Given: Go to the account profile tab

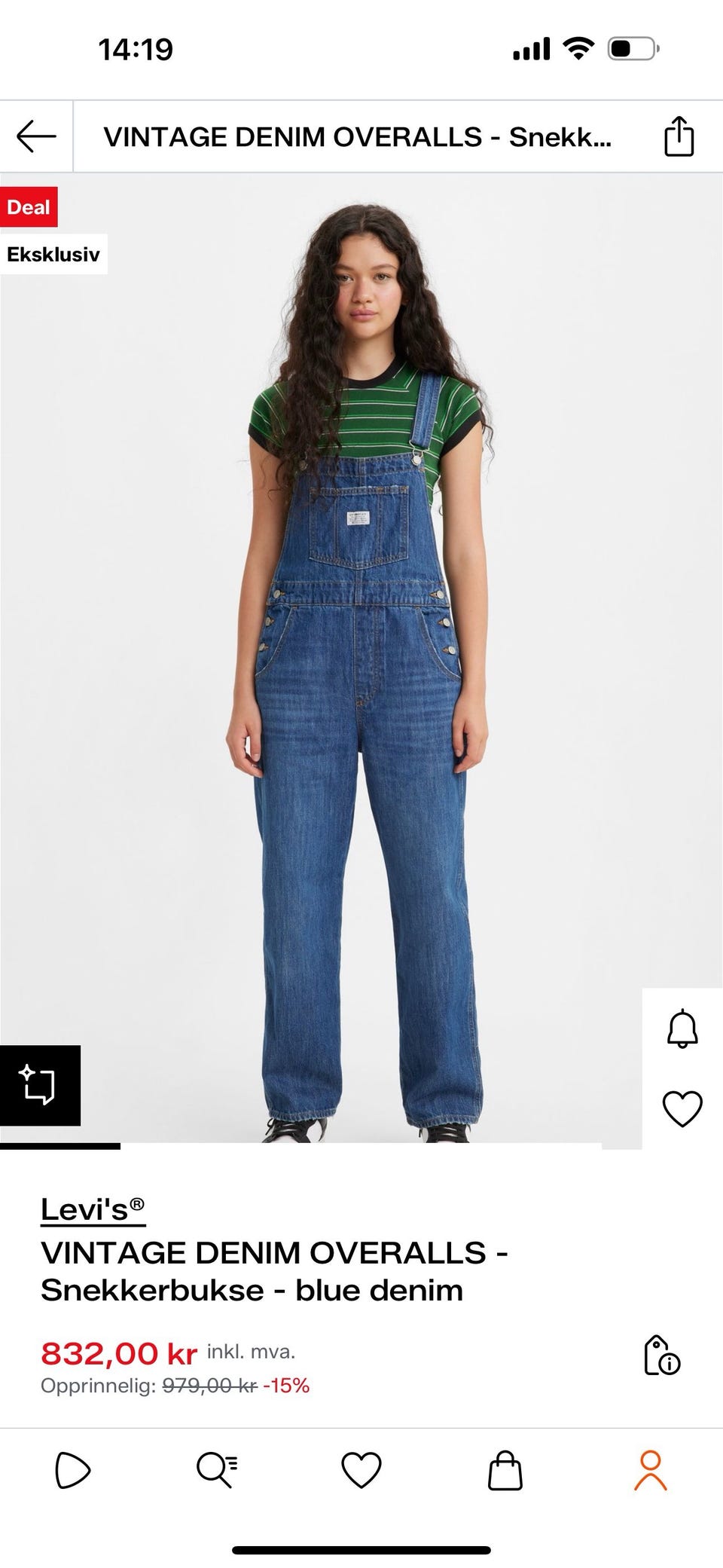Looking at the screenshot, I should 650,1471.
